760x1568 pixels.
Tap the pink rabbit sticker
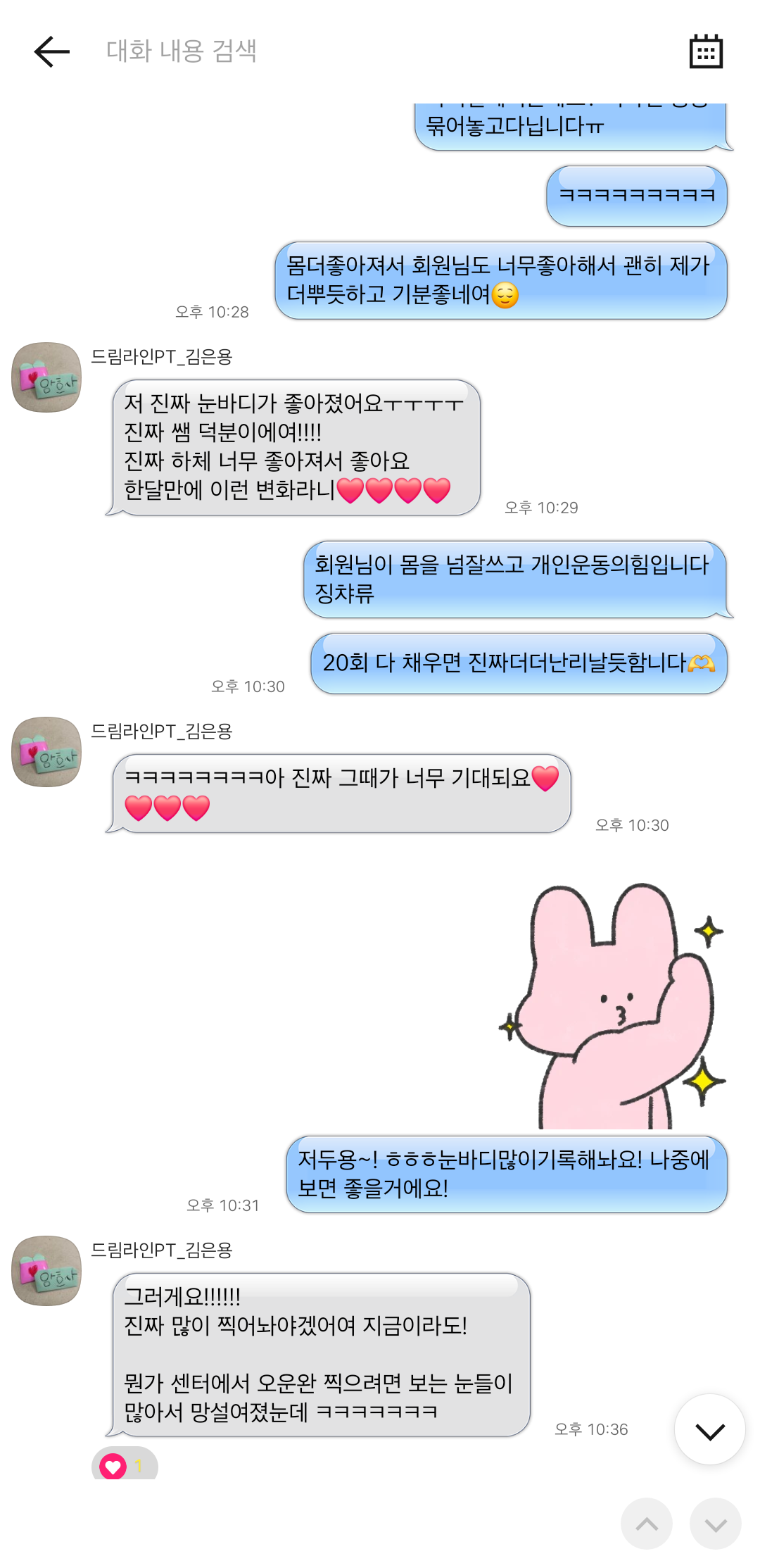[x=611, y=1005]
